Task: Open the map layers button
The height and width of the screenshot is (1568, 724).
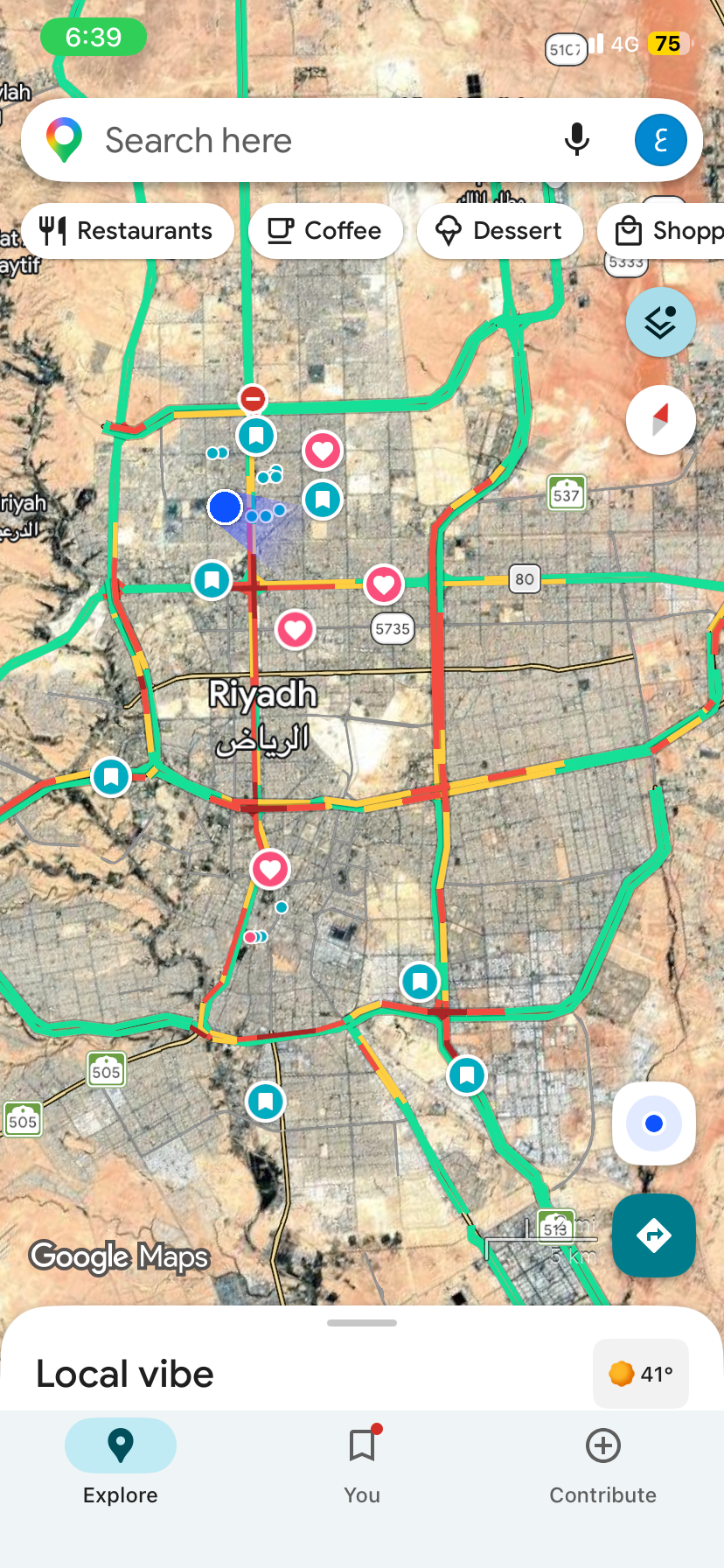Action: tap(661, 322)
